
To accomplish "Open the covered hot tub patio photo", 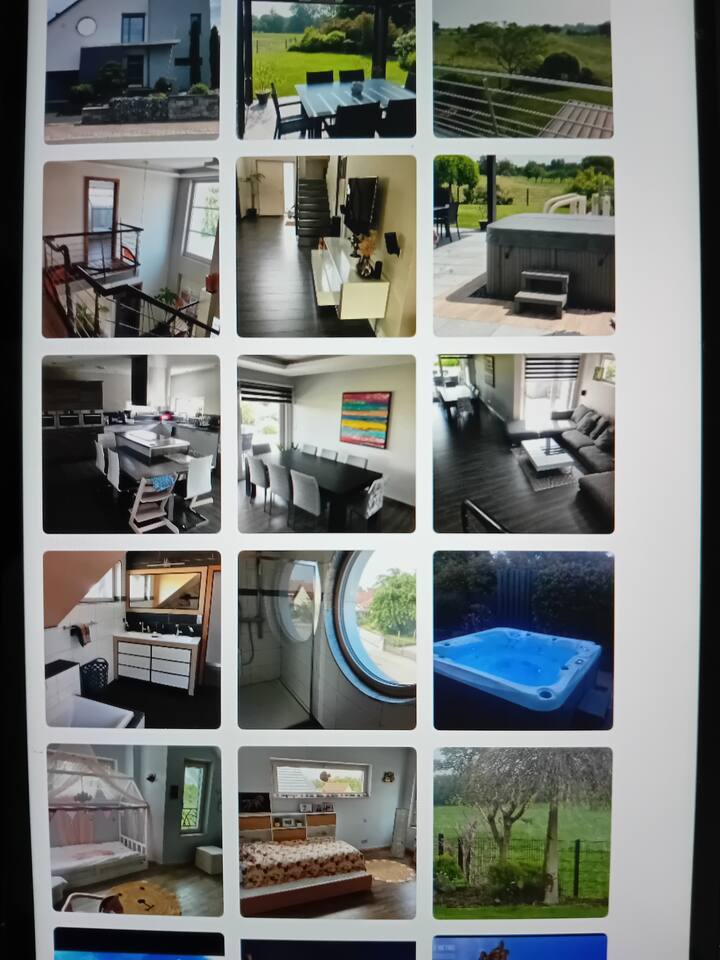I will pos(523,247).
